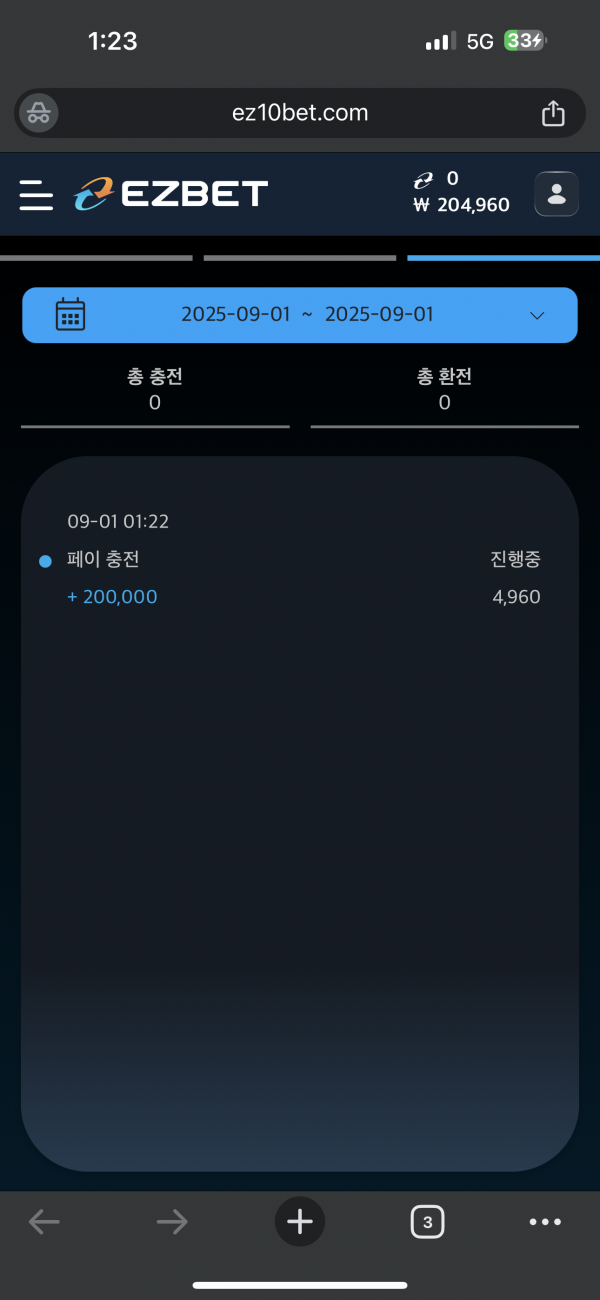
Task: Open the 페이 충전 transaction entry
Action: [x=300, y=559]
